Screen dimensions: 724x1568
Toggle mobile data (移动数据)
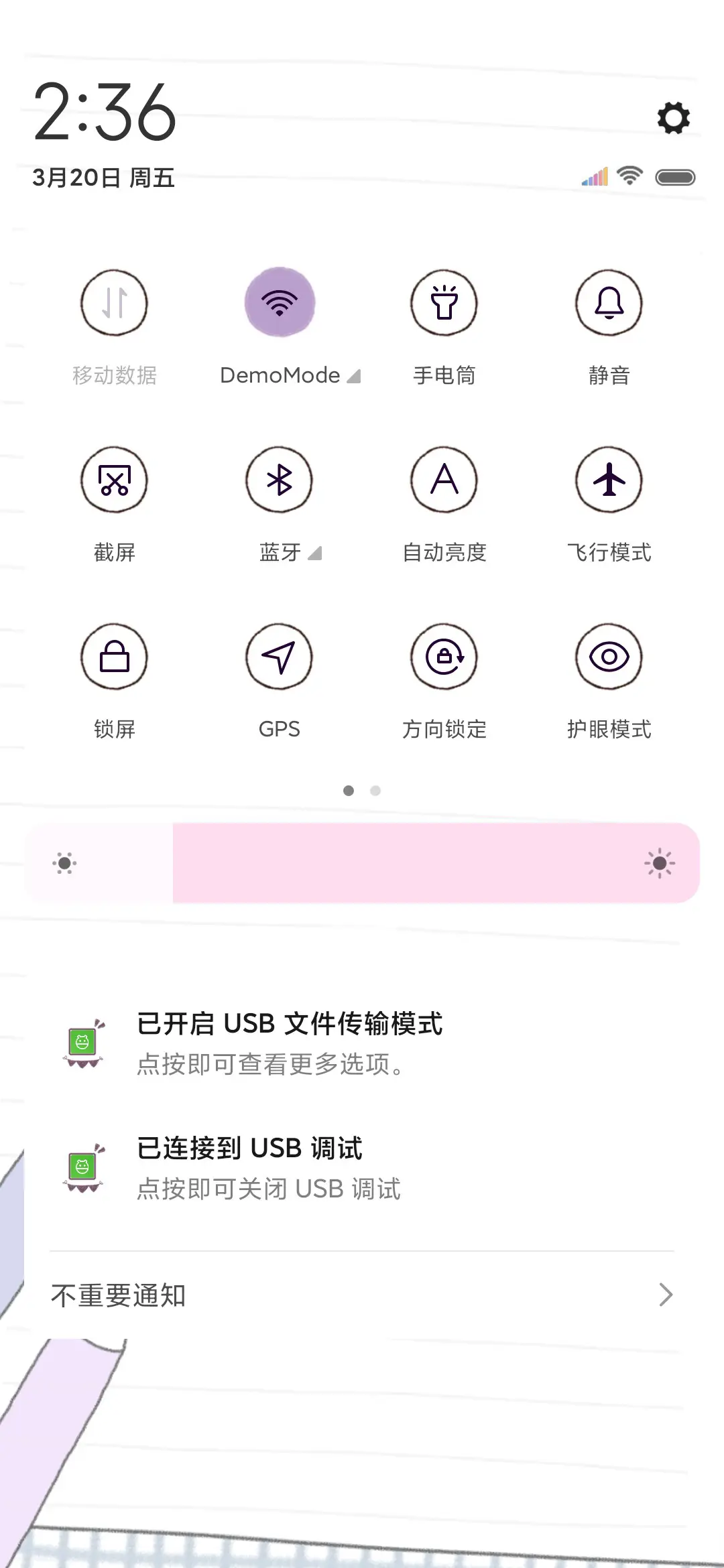coord(114,303)
